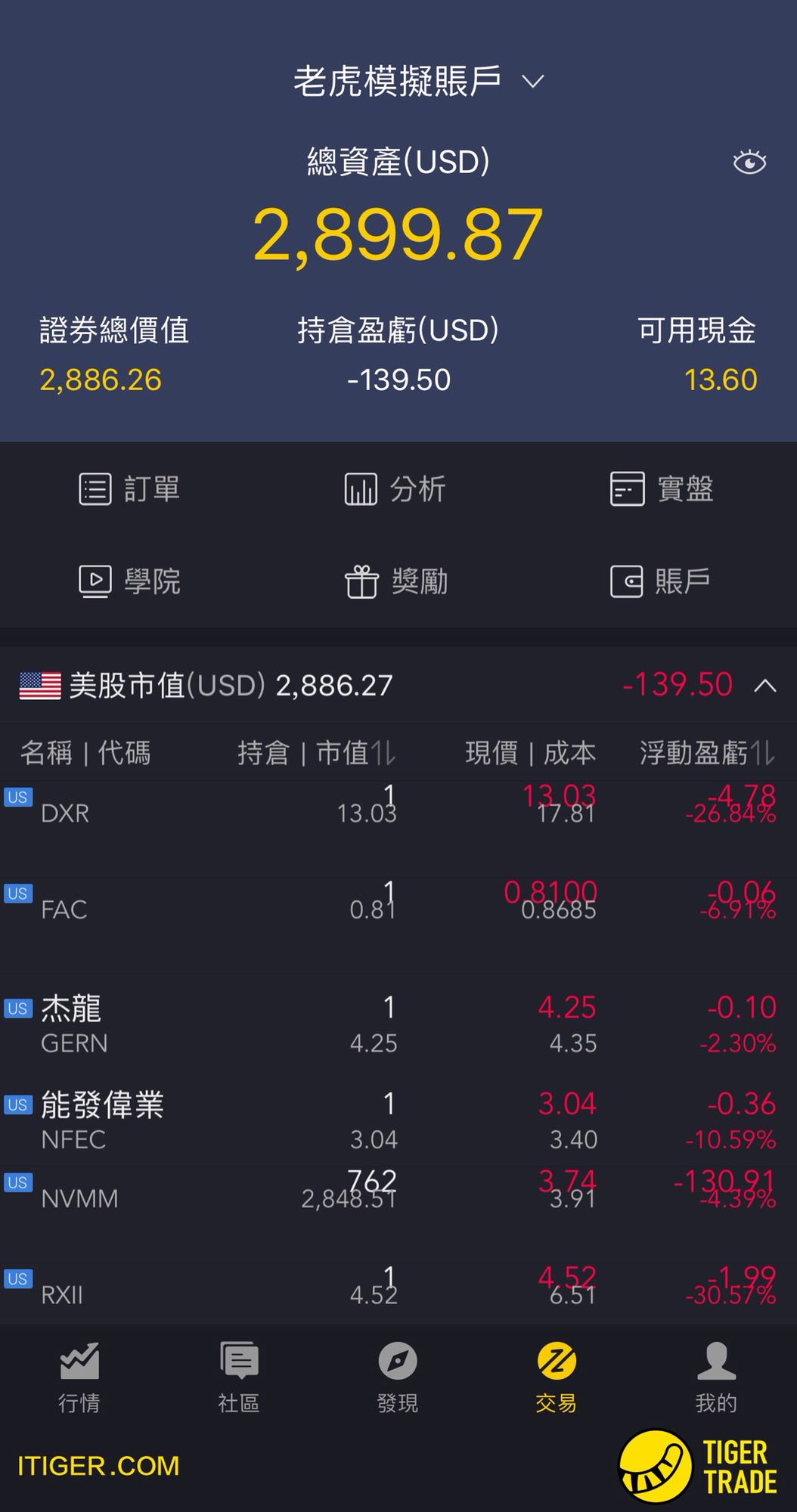
Task: Open 訂單 orders
Action: (x=129, y=489)
